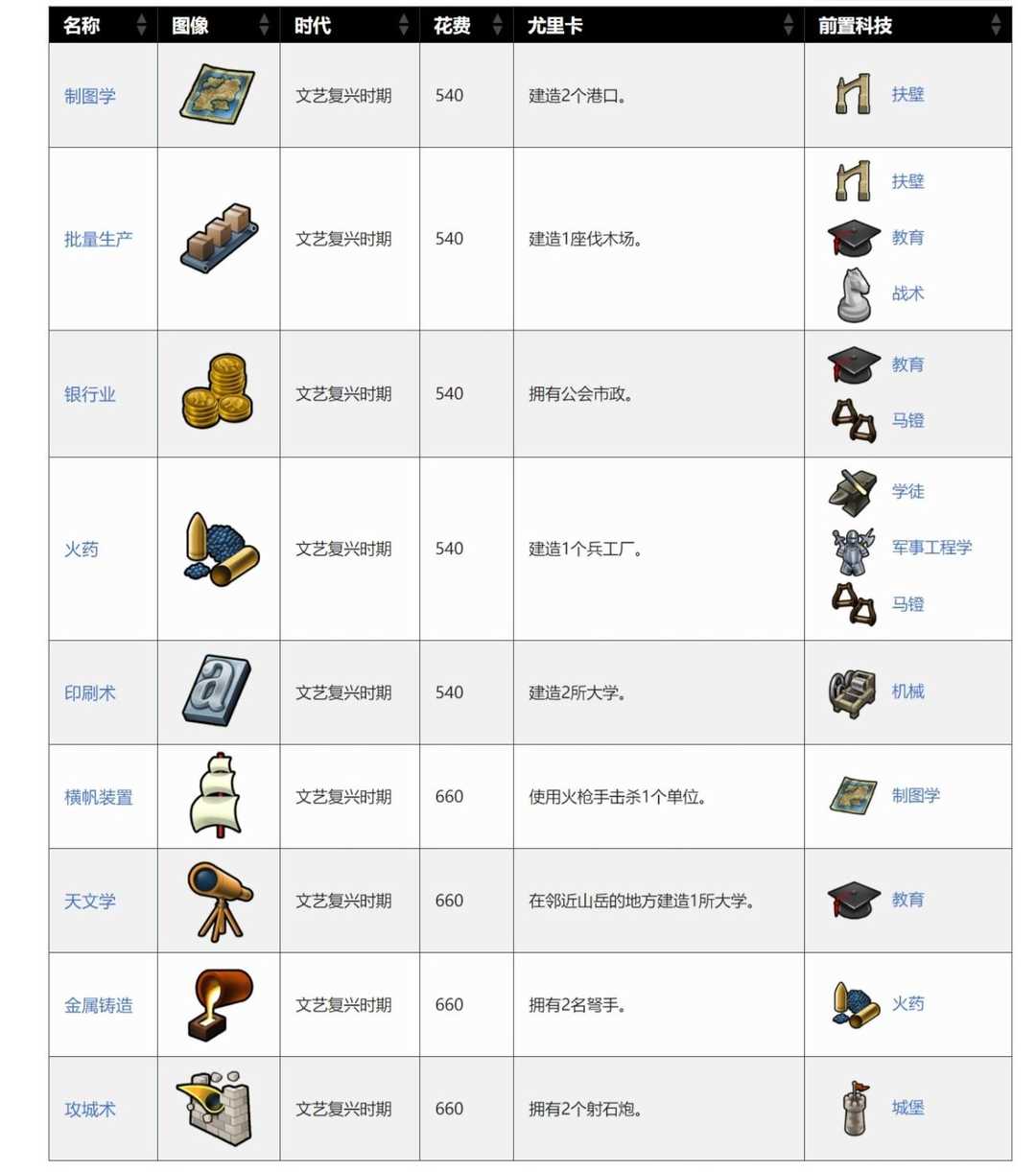The image size is (1036, 1172).
Task: Go to the 攻城术 page
Action: (x=89, y=1109)
